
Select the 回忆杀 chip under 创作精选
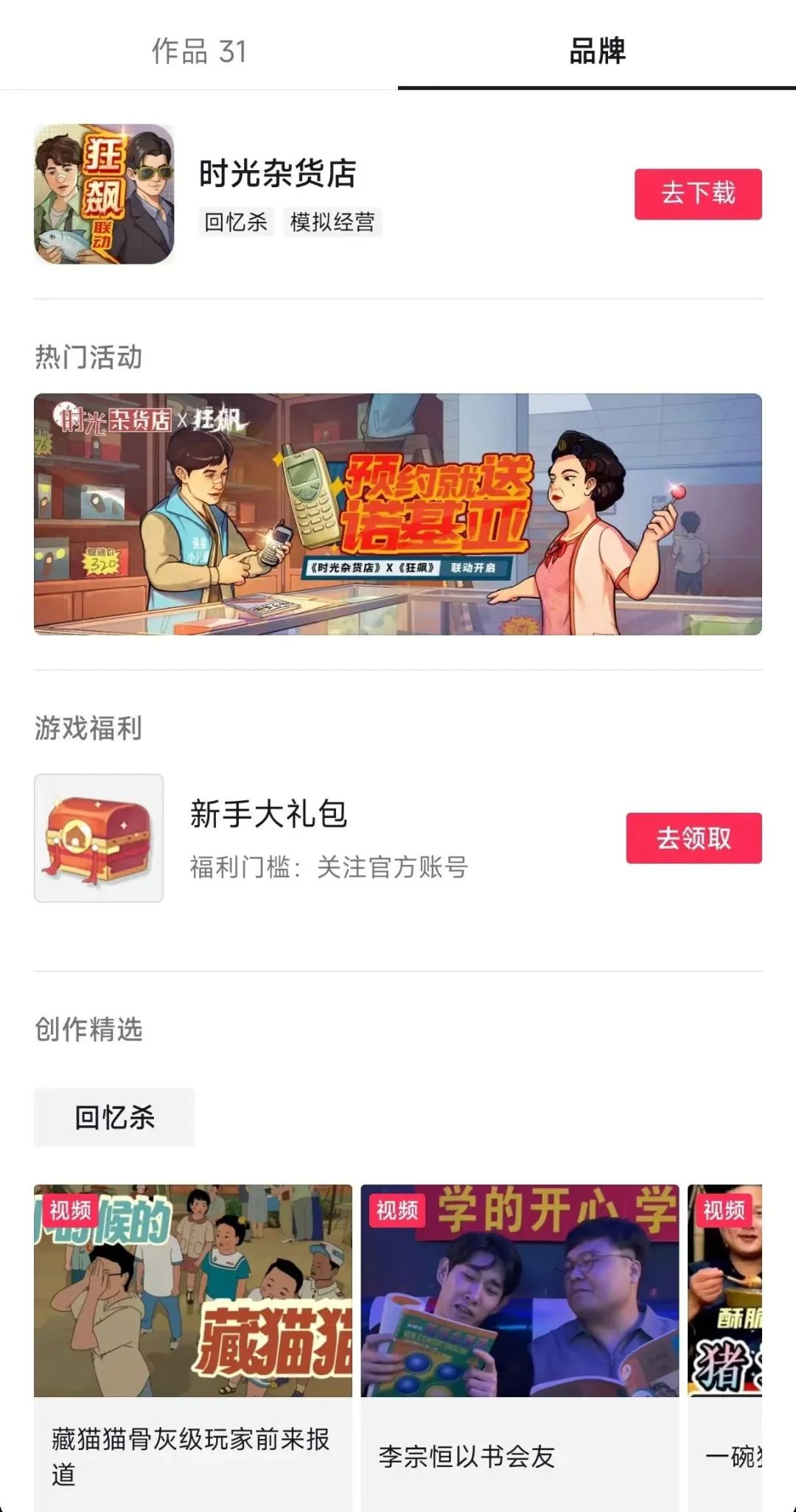click(114, 1117)
